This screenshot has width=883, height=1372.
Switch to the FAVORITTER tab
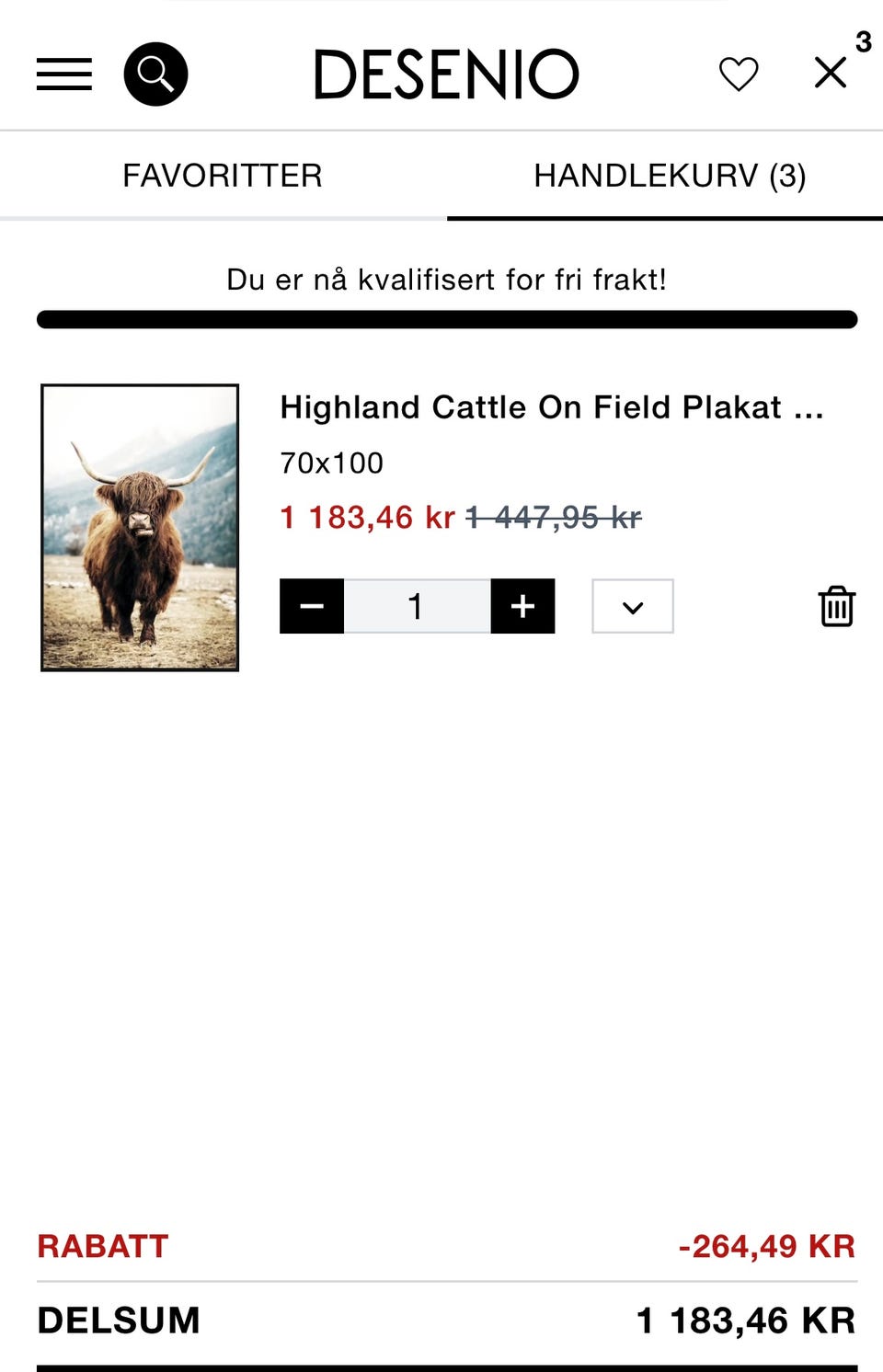pos(223,175)
